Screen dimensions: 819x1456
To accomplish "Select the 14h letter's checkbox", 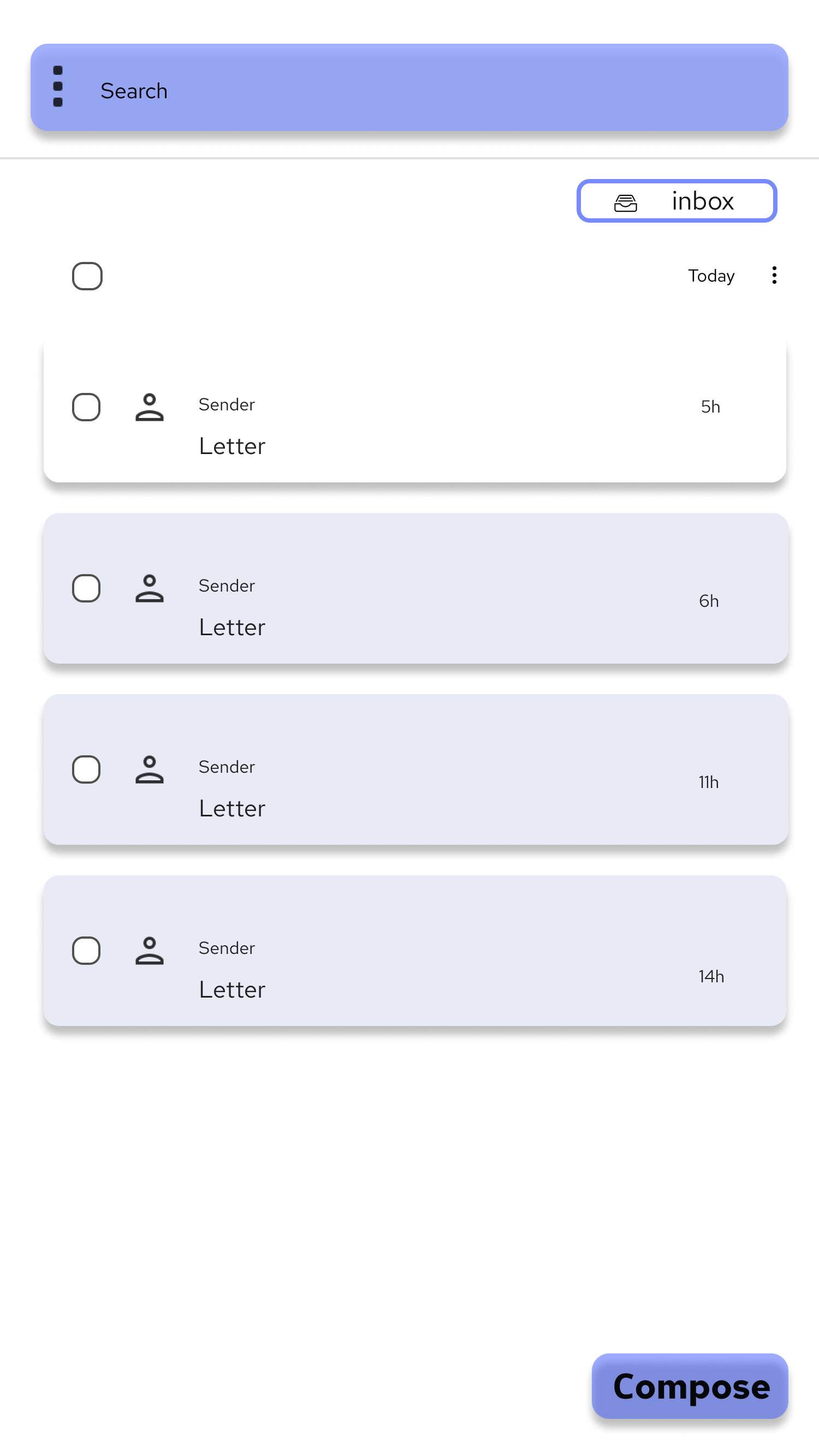I will pyautogui.click(x=86, y=951).
